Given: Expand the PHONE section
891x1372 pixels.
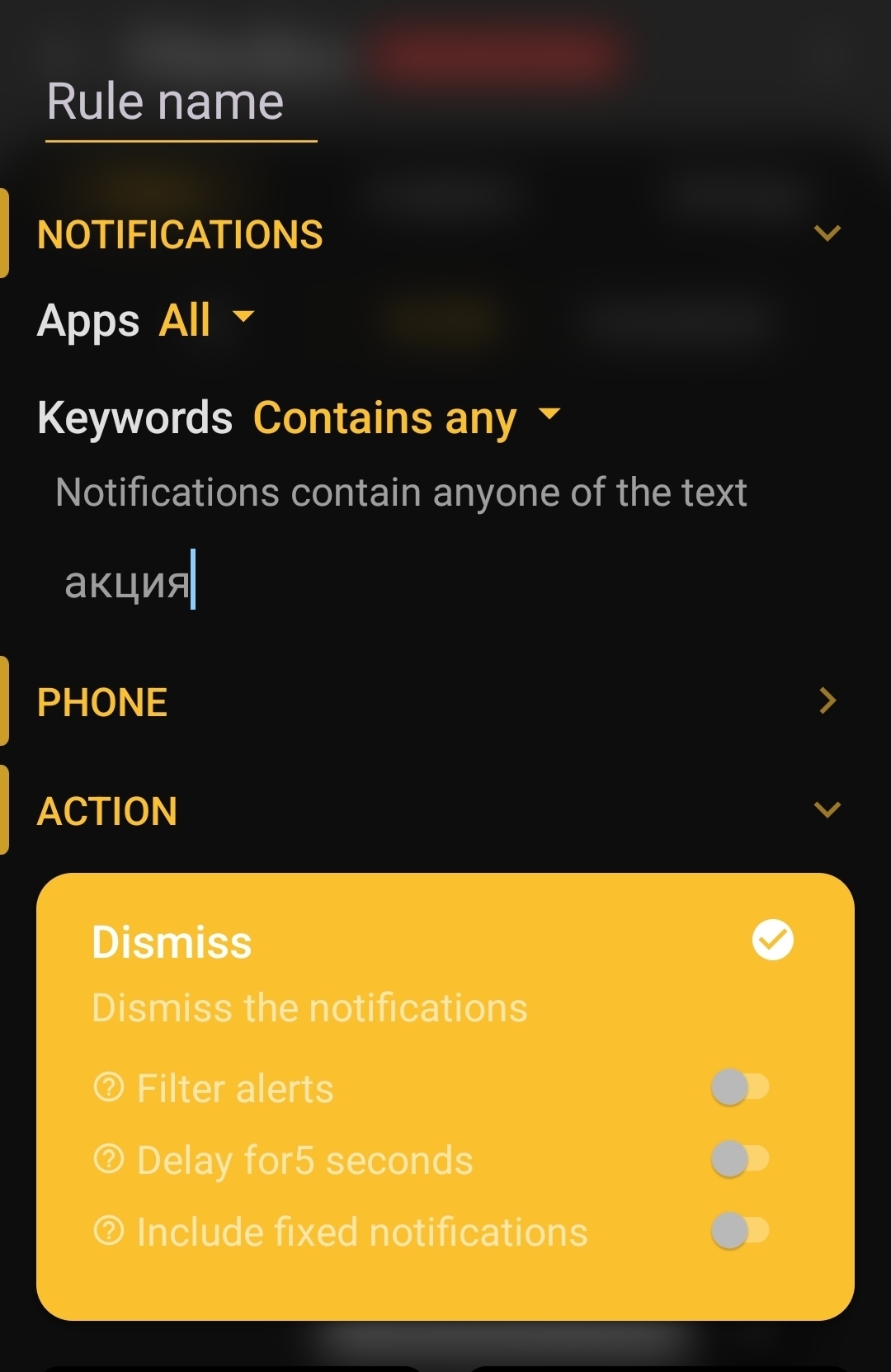Looking at the screenshot, I should (x=827, y=701).
